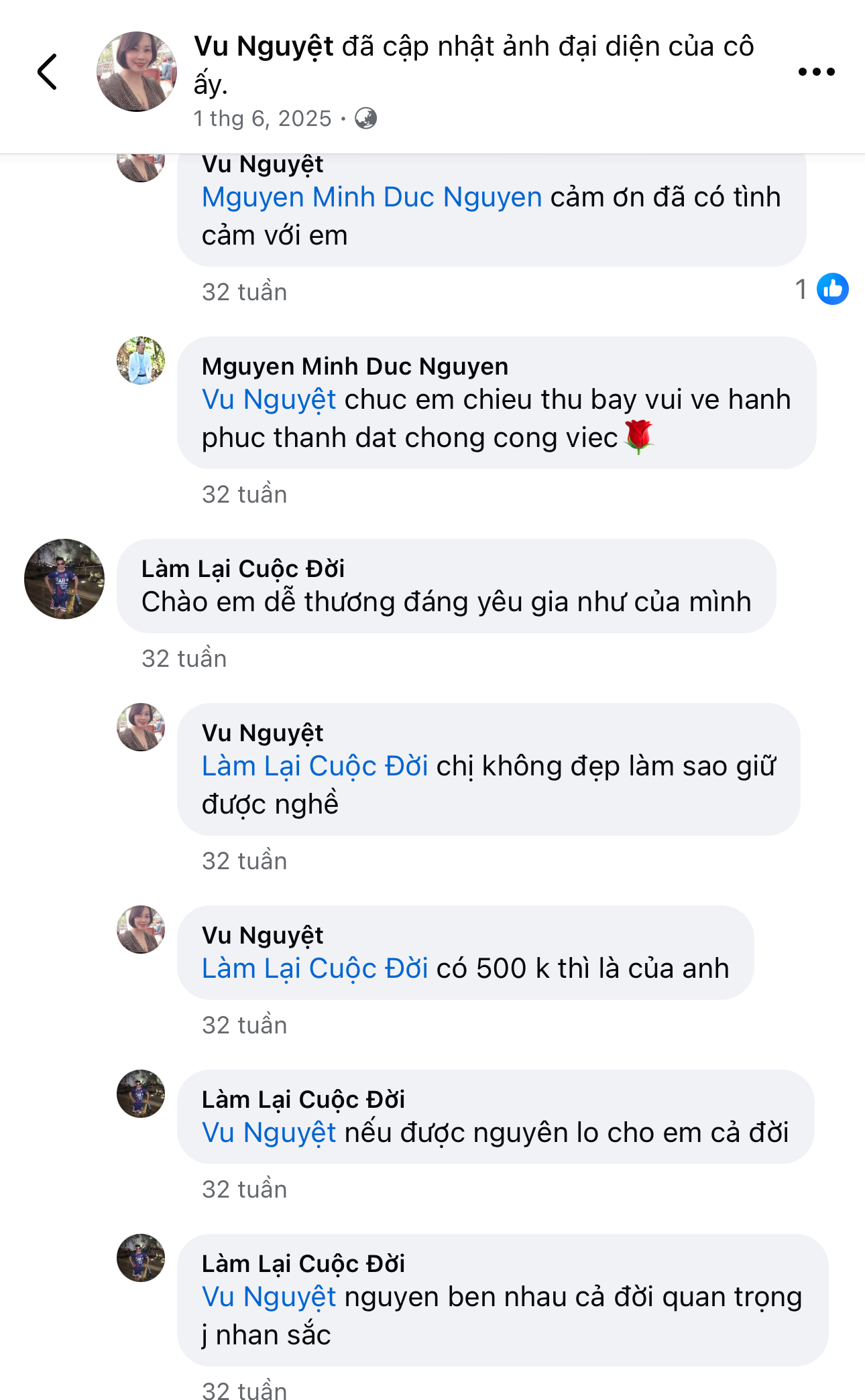Open the commenter name Làm Lại Cuộc Đời above 'Chào em'
The image size is (865, 1400).
pyautogui.click(x=243, y=569)
